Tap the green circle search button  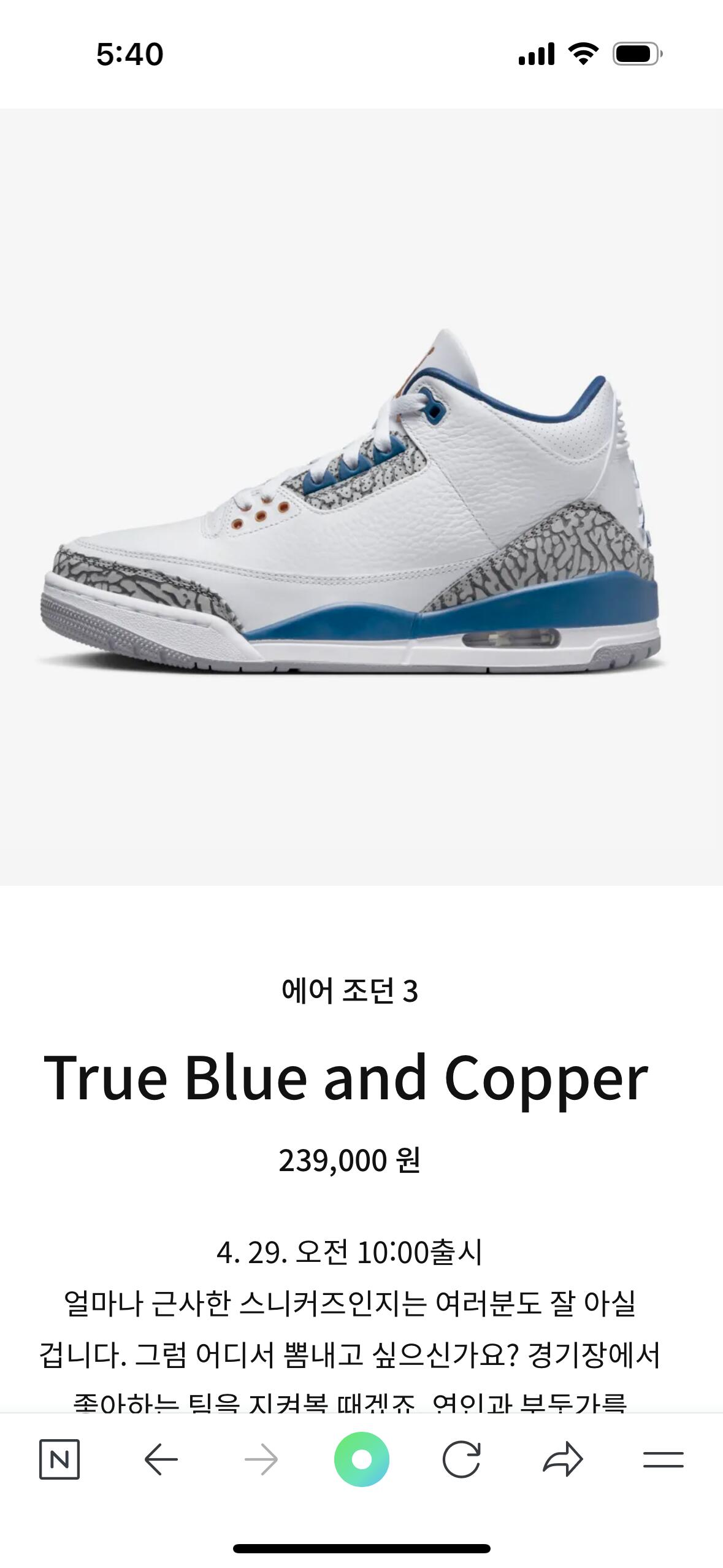pos(362,1459)
